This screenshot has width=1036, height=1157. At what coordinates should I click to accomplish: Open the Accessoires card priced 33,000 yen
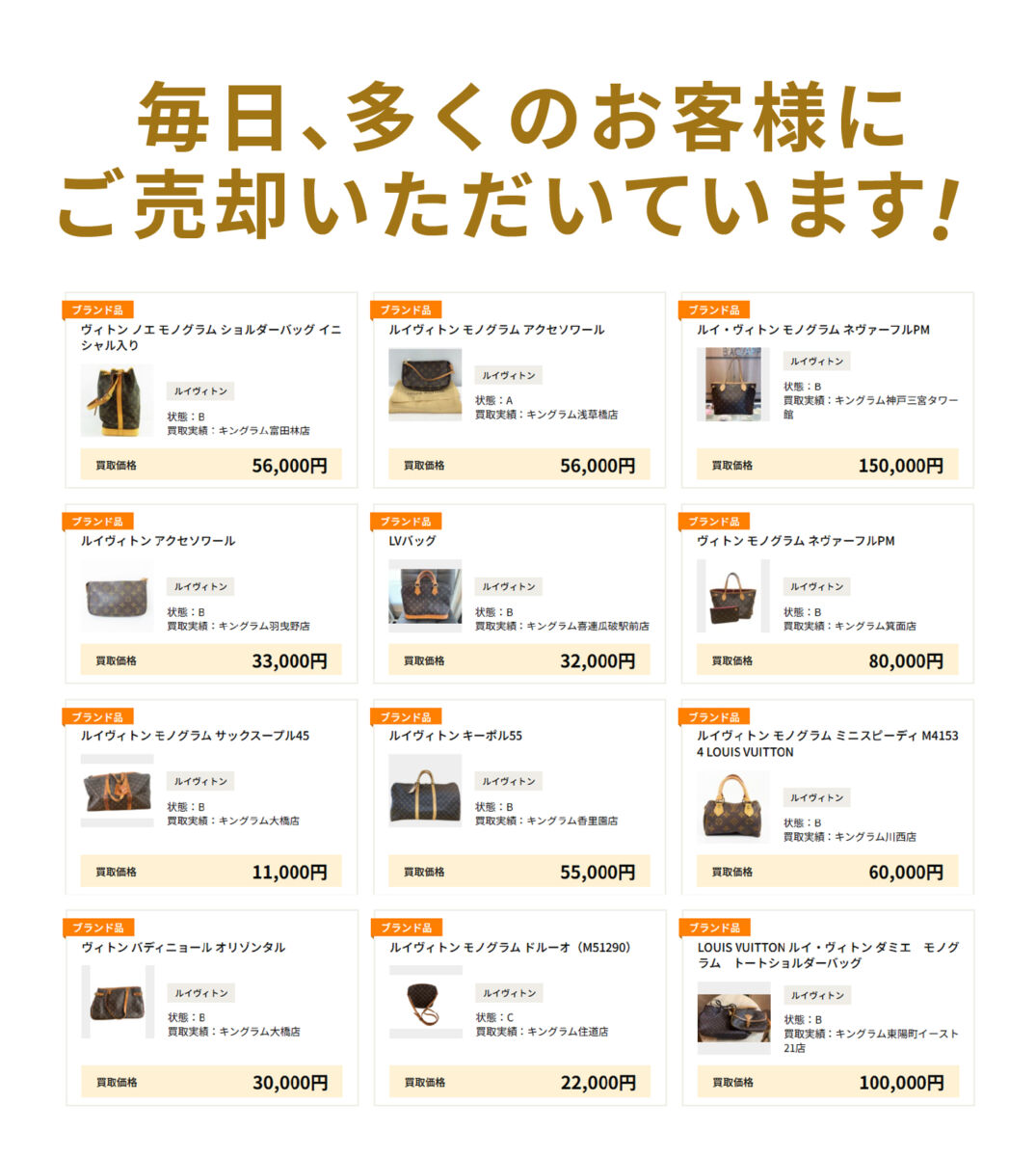pos(211,593)
